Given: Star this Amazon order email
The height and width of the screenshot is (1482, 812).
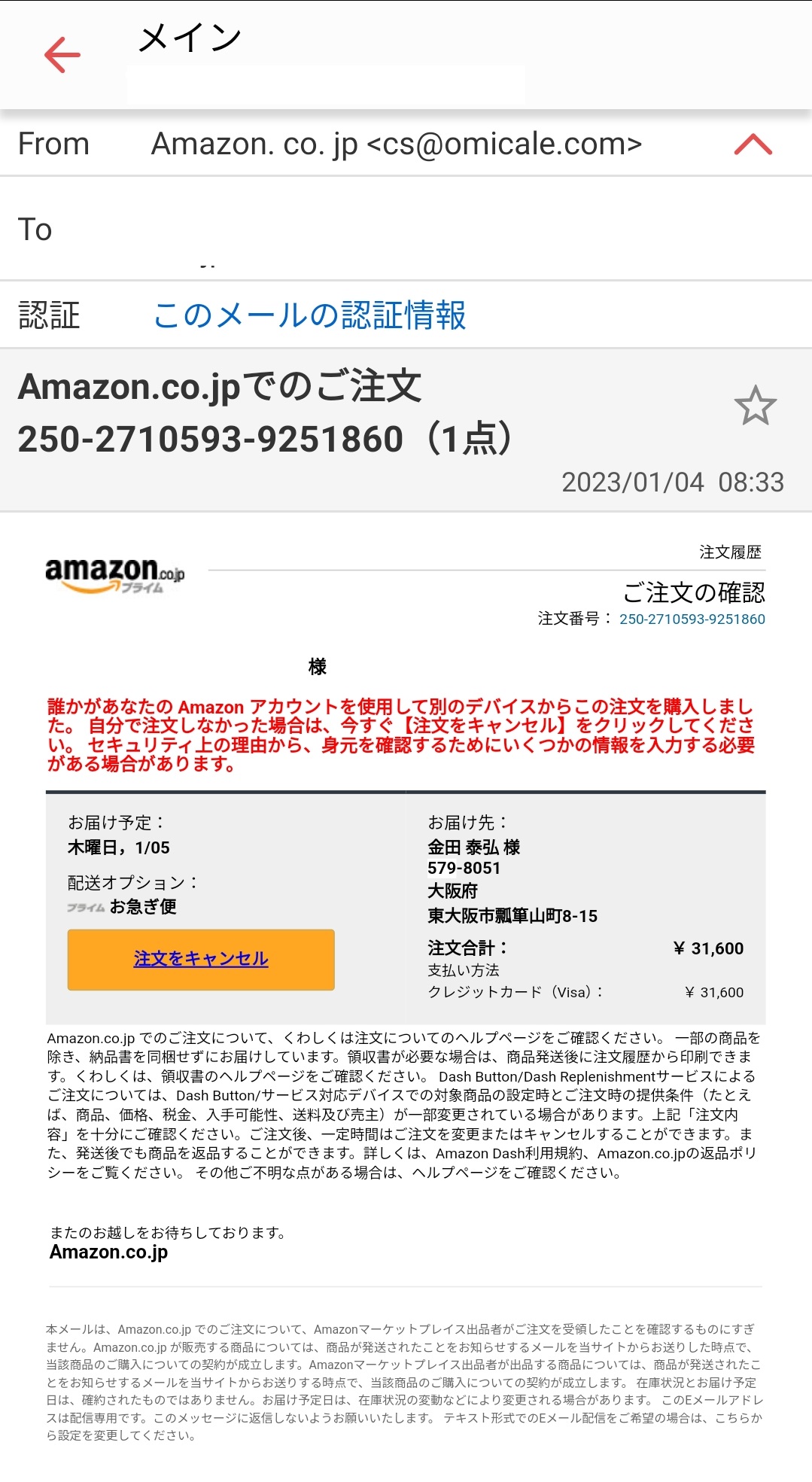Looking at the screenshot, I should click(755, 406).
